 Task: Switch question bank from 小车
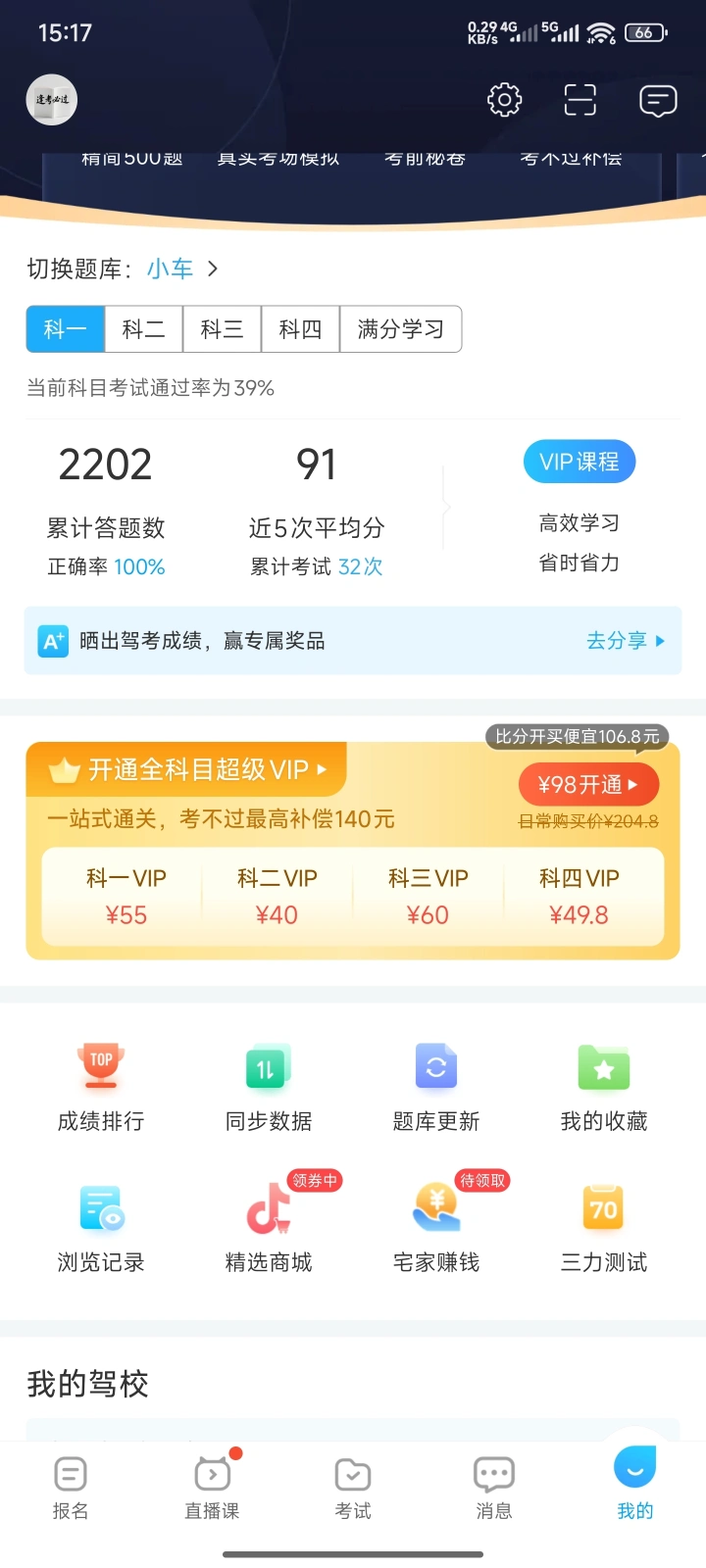click(182, 269)
